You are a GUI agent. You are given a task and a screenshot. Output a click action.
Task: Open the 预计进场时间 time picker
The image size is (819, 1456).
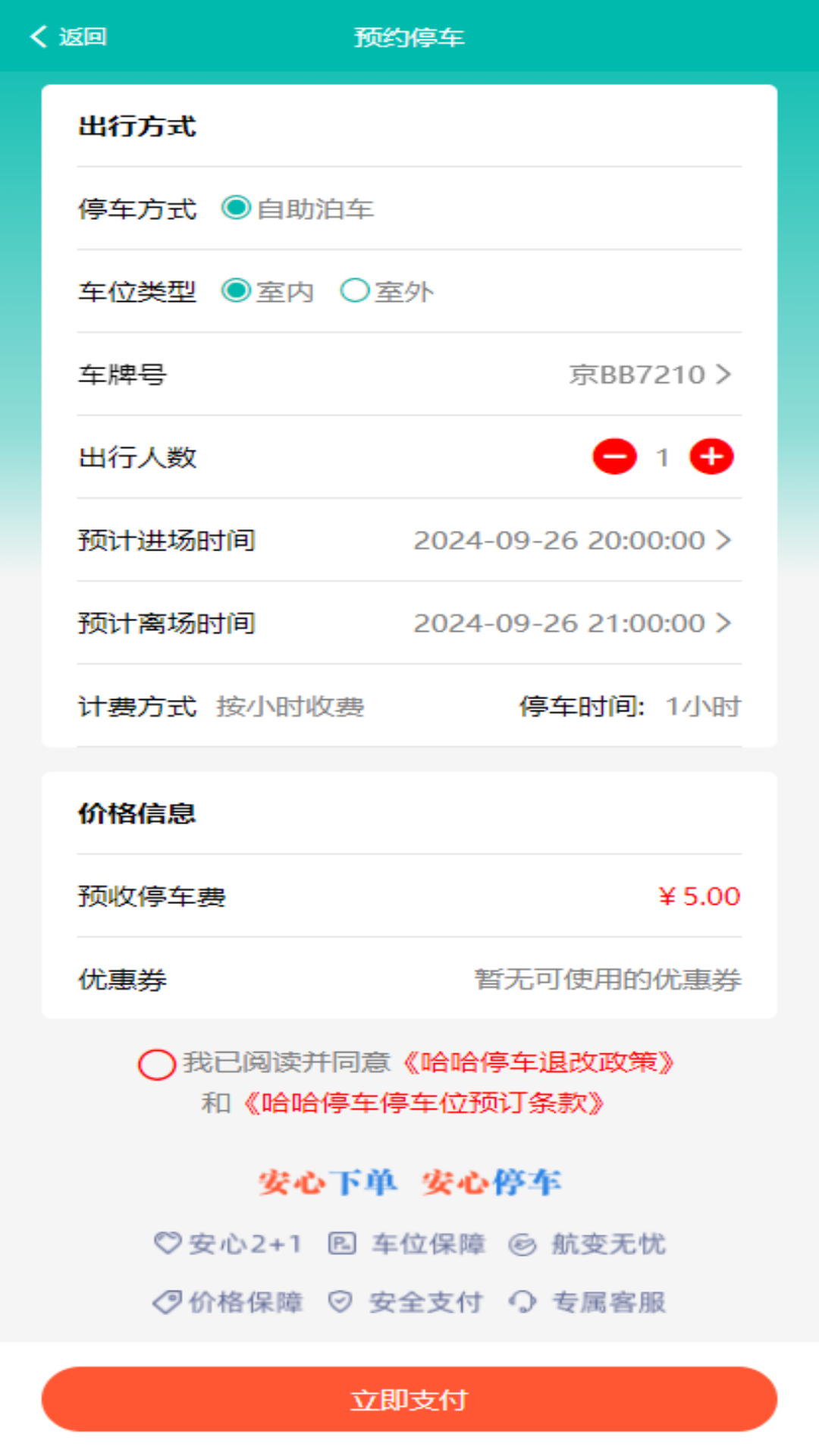click(569, 541)
